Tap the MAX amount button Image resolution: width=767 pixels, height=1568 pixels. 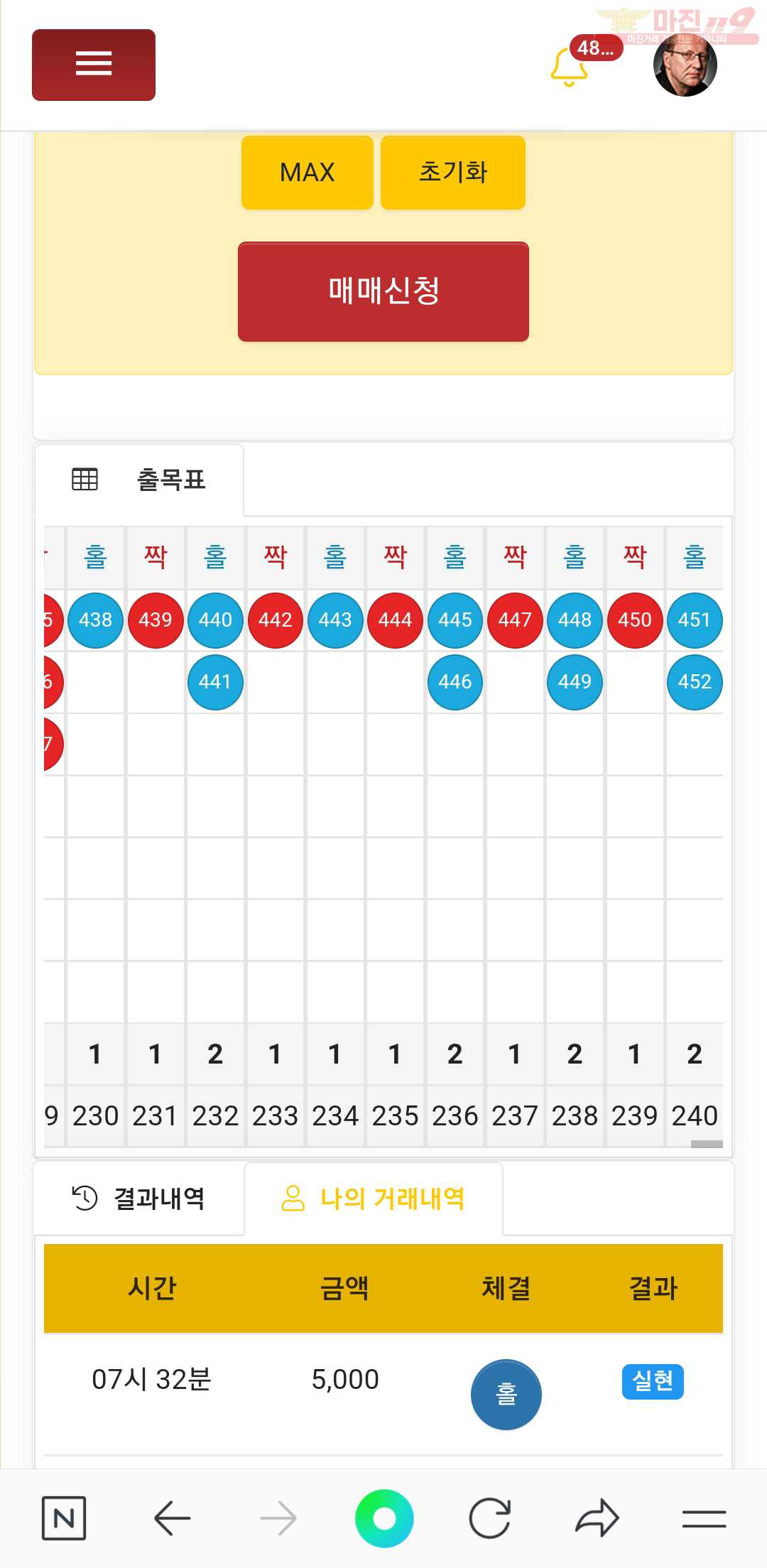pyautogui.click(x=308, y=173)
